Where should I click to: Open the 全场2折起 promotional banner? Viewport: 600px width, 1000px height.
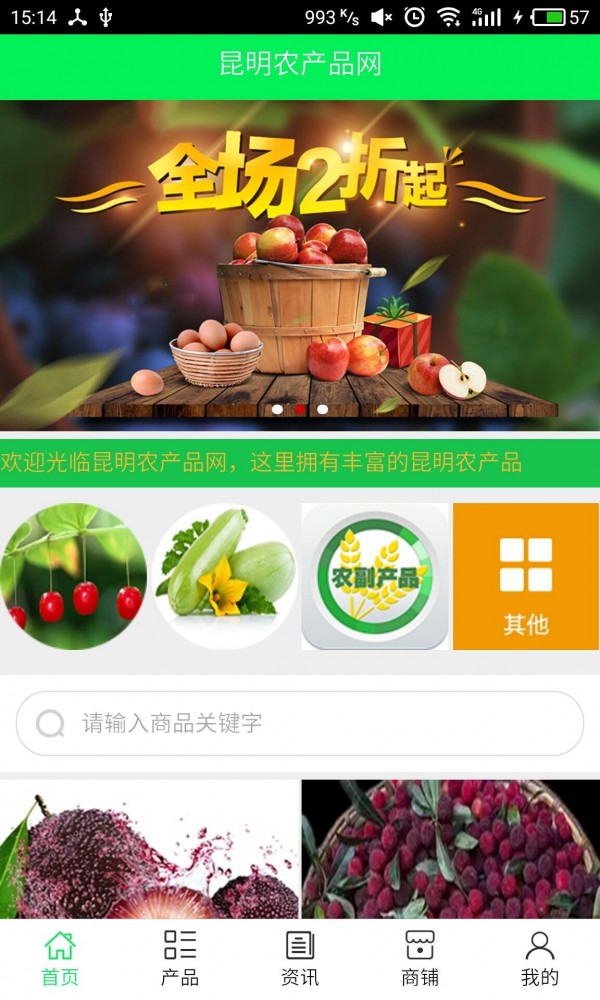click(x=300, y=265)
